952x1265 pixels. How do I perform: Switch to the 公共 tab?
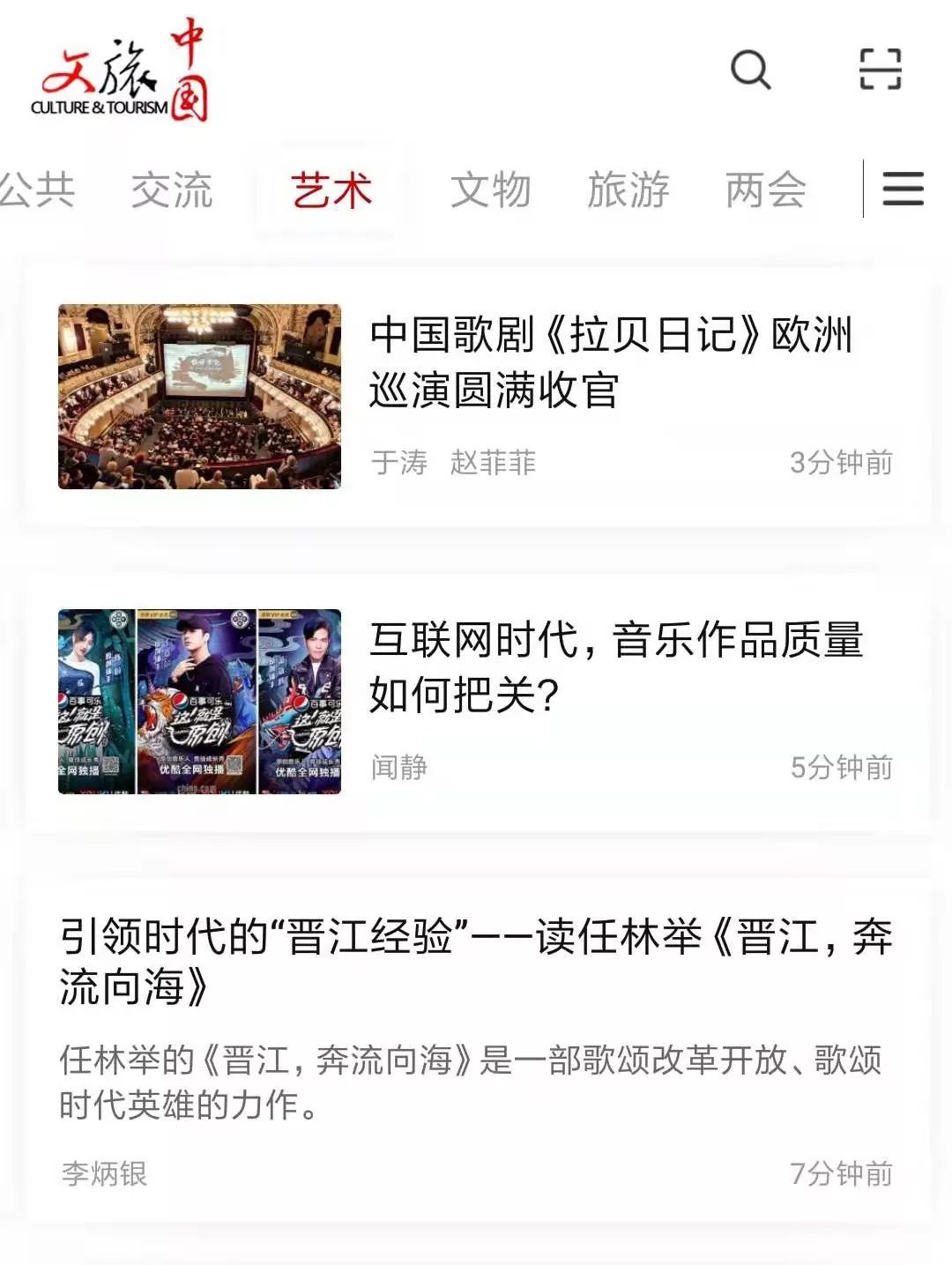click(37, 190)
